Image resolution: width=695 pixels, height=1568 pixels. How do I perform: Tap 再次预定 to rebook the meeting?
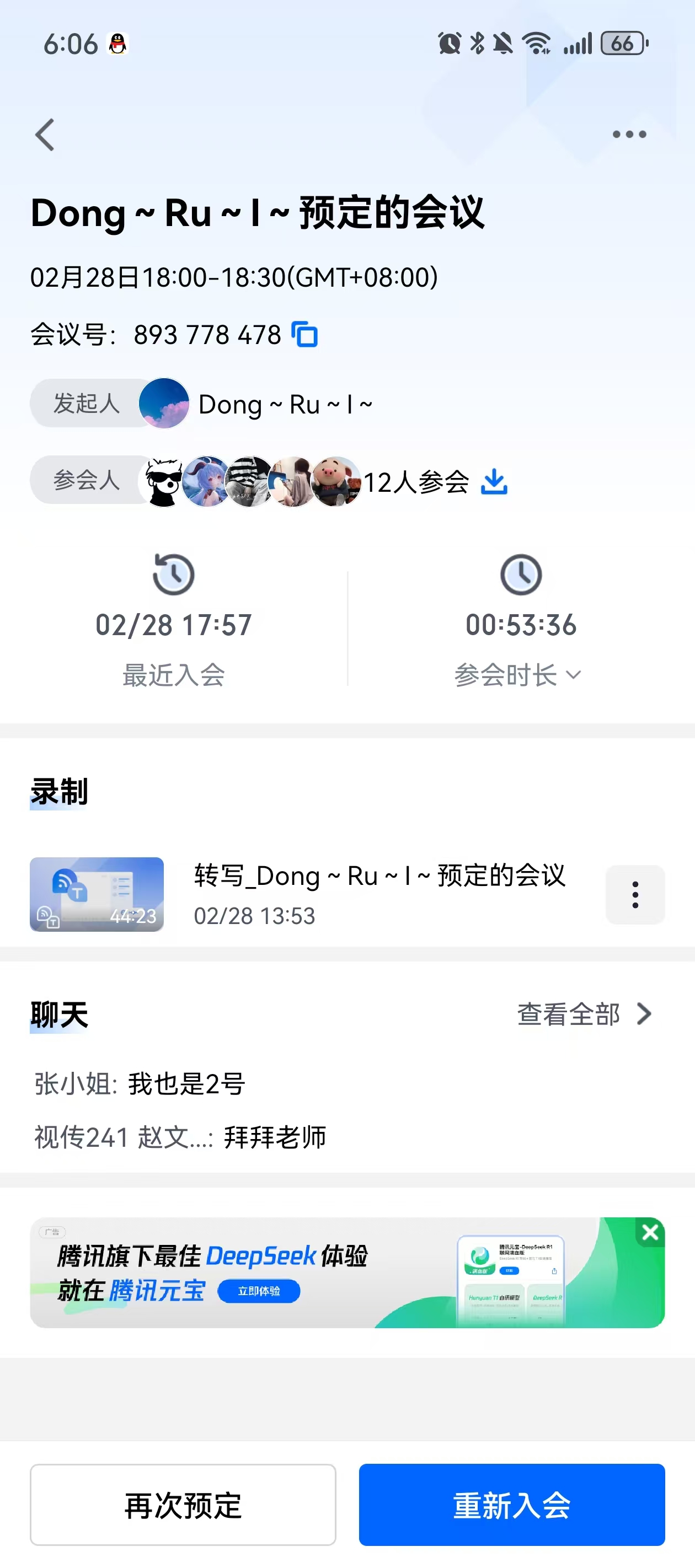(x=183, y=1505)
